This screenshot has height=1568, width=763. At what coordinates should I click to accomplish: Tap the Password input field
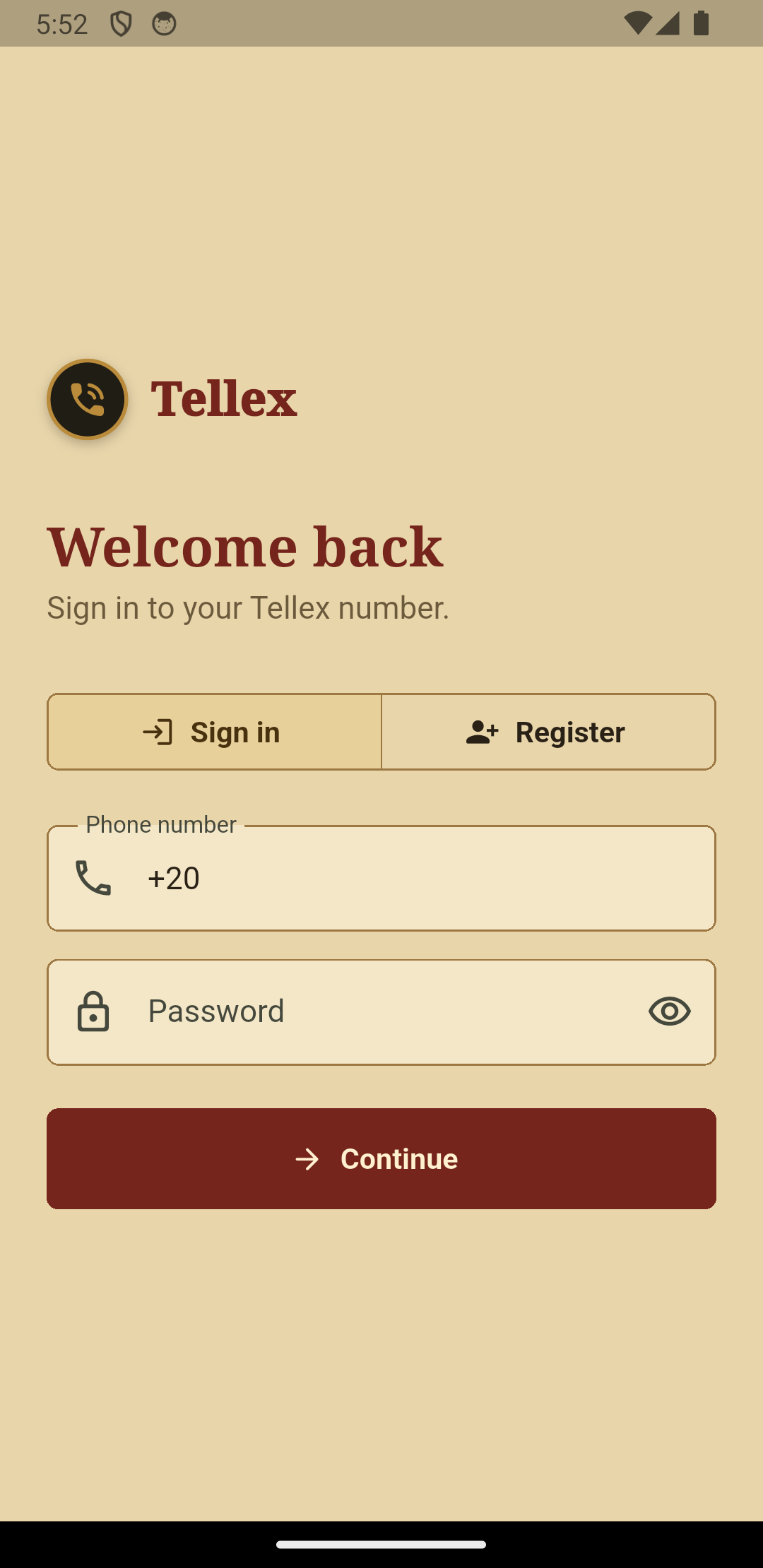[x=381, y=1012]
